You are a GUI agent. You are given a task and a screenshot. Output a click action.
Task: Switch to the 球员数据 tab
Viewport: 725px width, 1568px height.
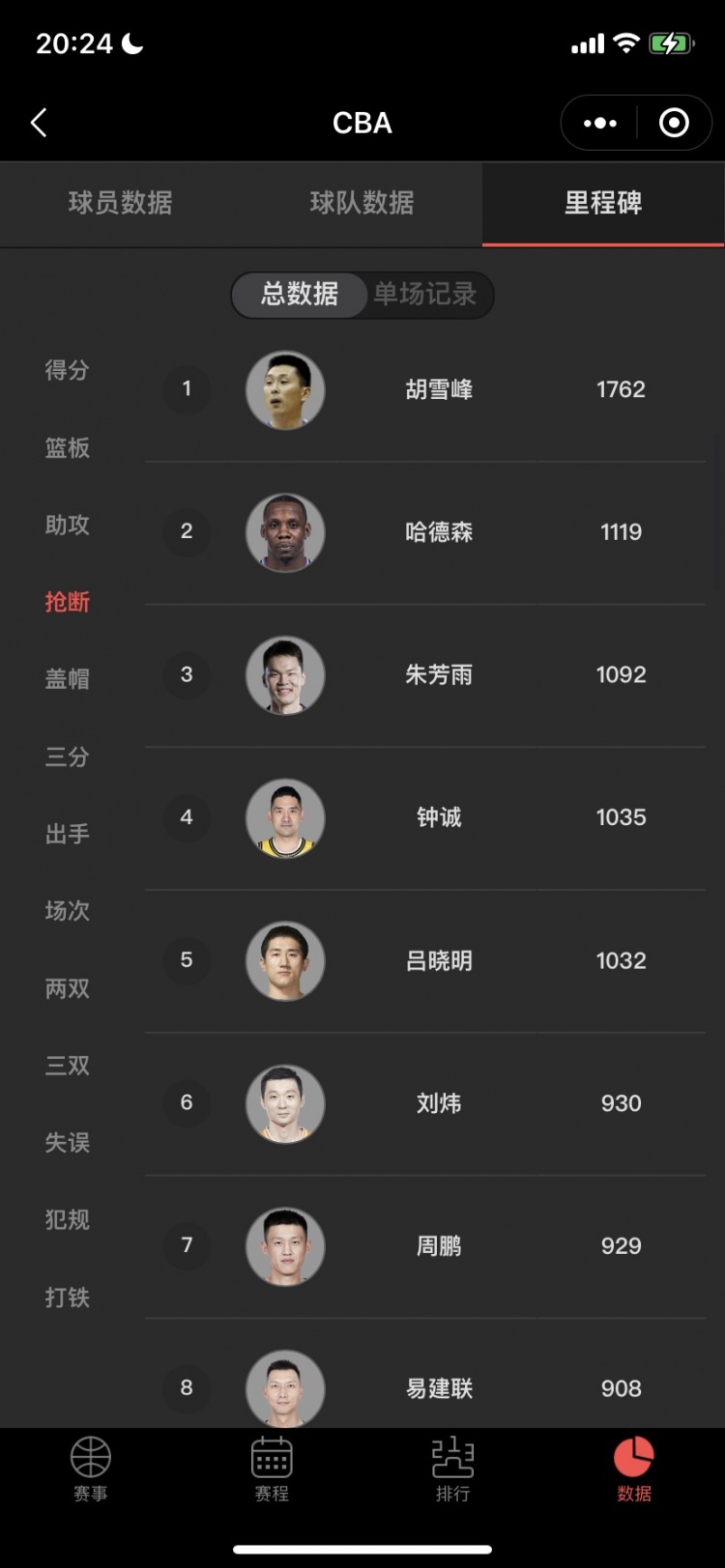coord(120,203)
